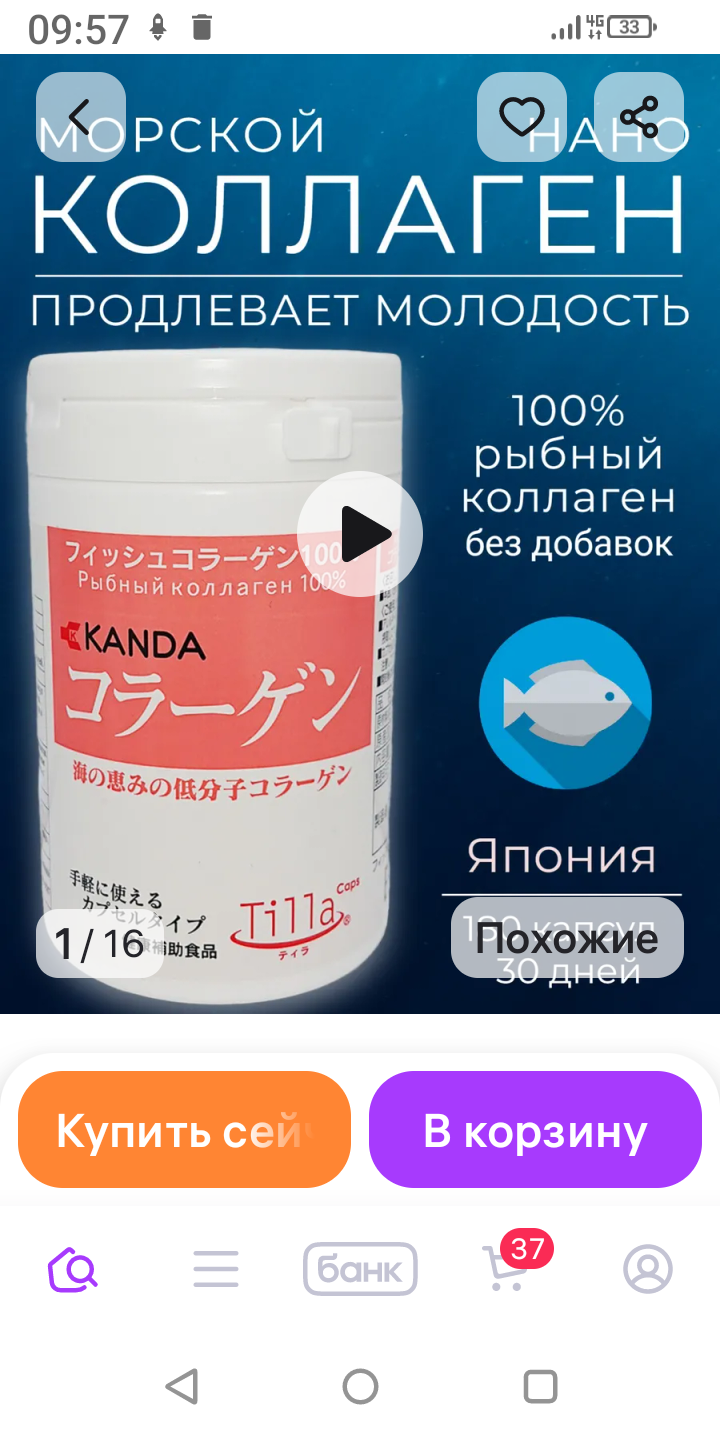Tap the system home button
Image resolution: width=720 pixels, height=1440 pixels.
[360, 1387]
